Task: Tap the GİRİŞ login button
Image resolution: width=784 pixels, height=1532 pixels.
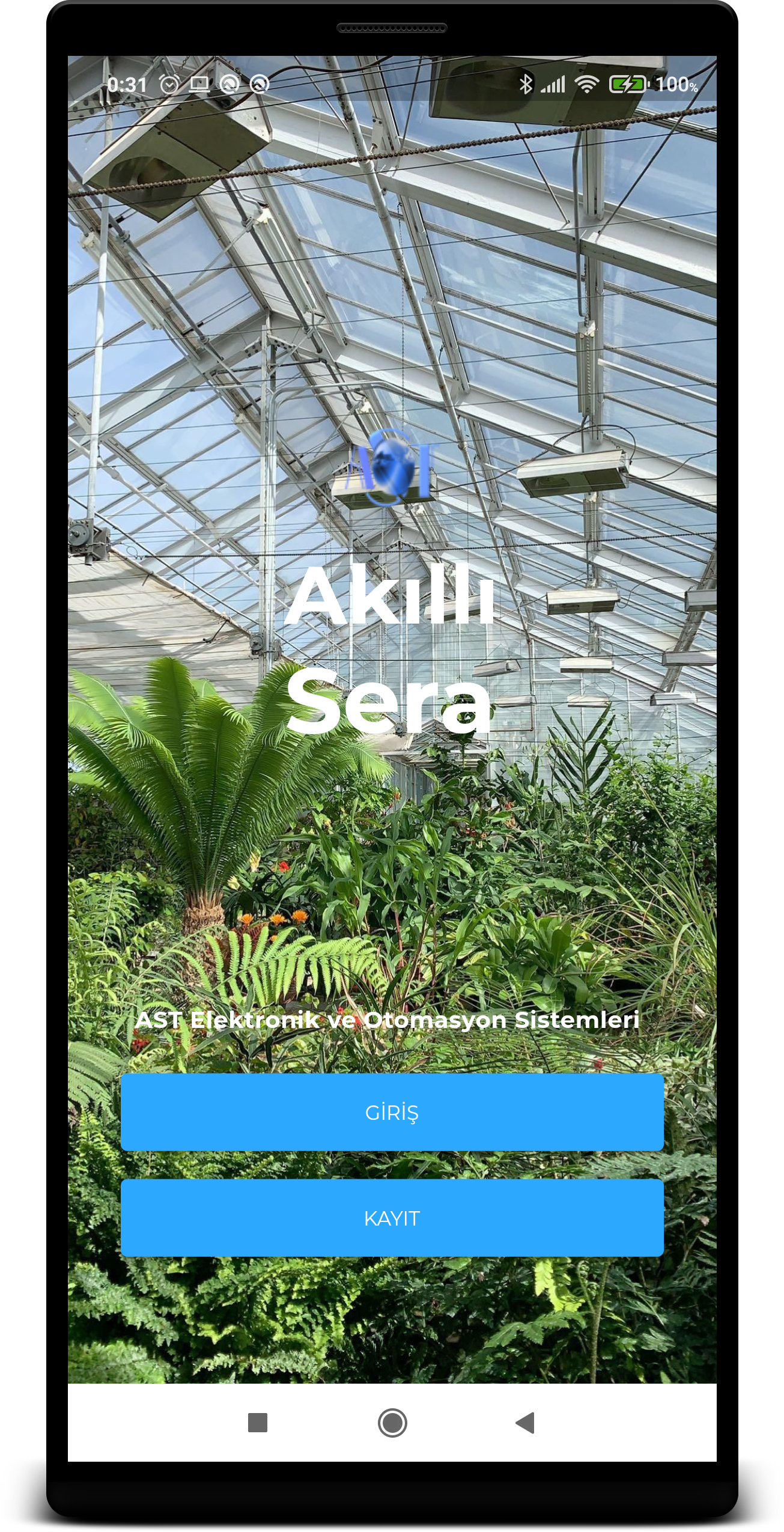Action: point(392,1112)
